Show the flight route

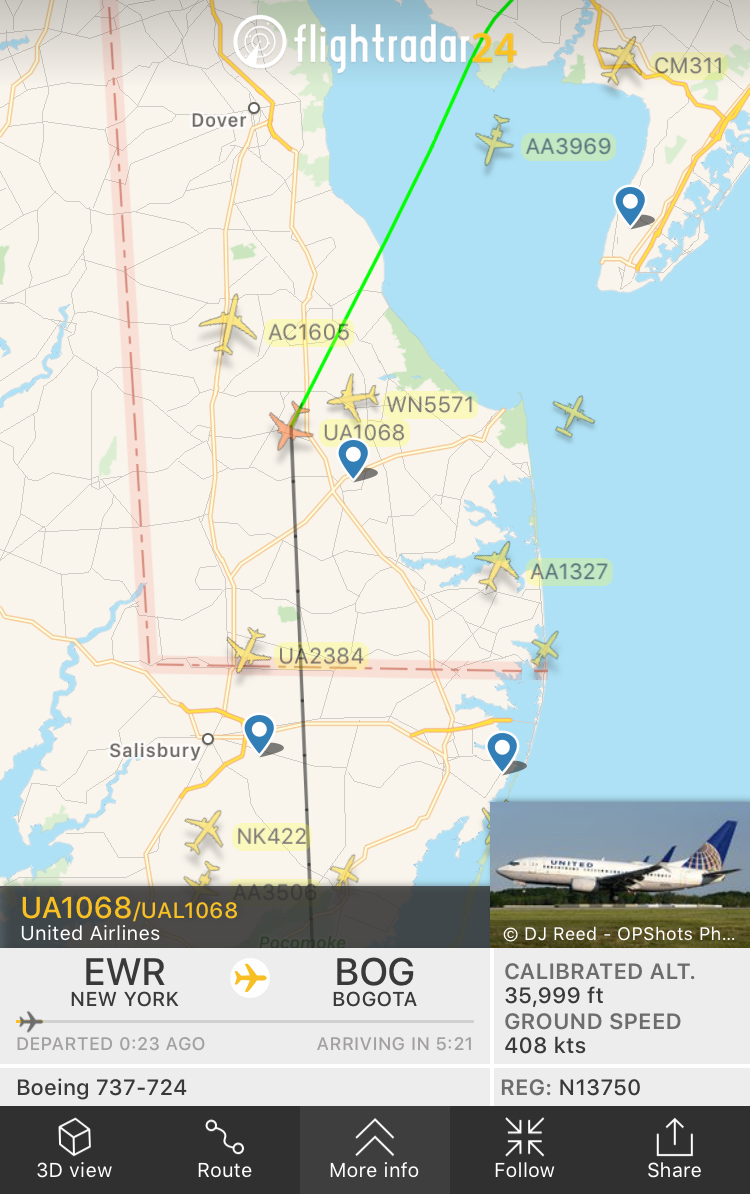coord(224,1149)
